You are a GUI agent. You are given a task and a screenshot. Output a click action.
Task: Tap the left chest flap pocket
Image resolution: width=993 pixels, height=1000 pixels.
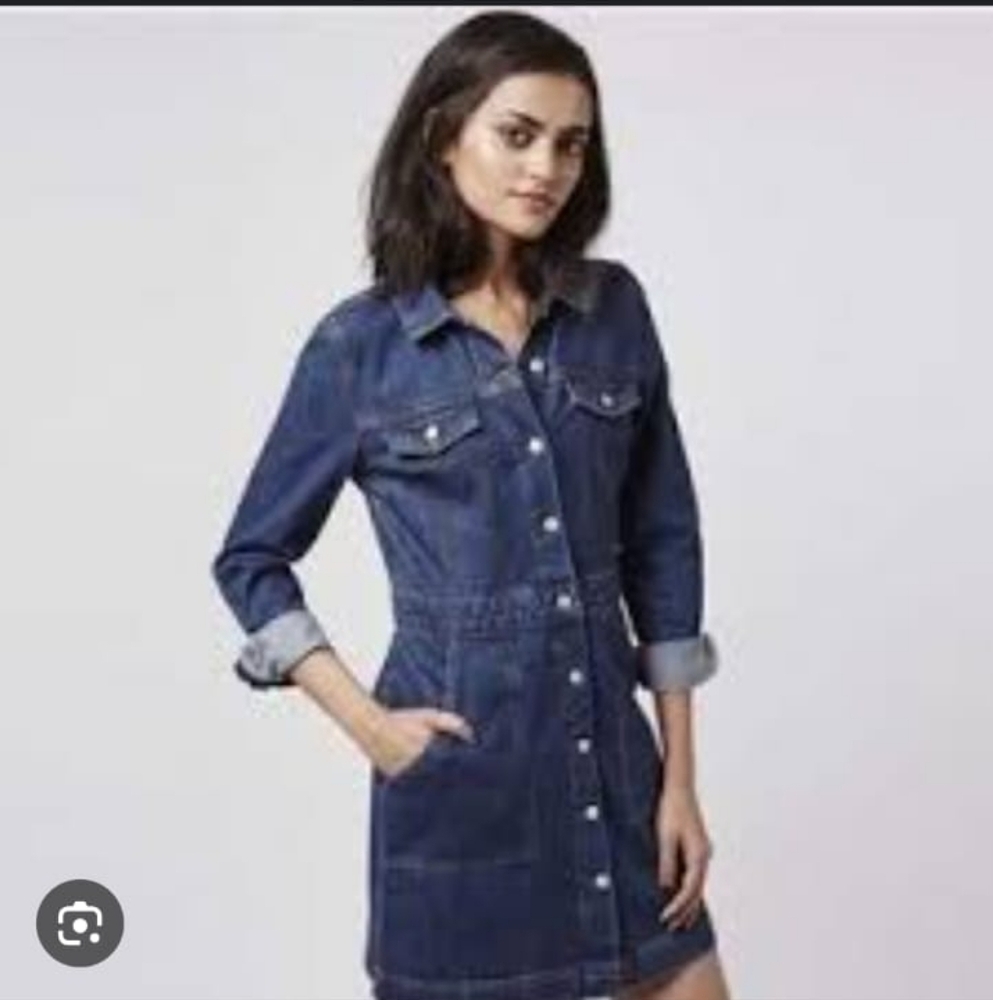[430, 435]
